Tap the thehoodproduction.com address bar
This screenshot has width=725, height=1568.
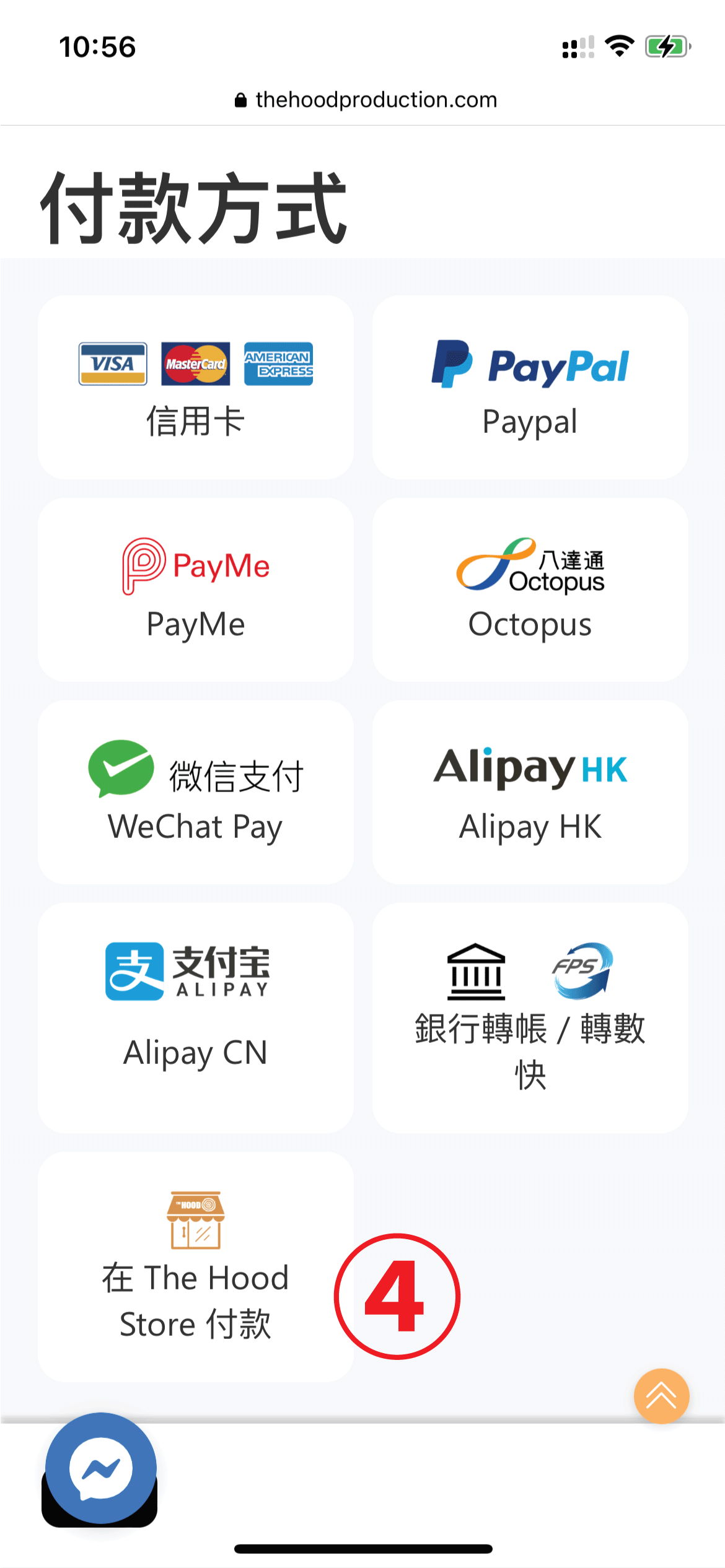click(366, 100)
